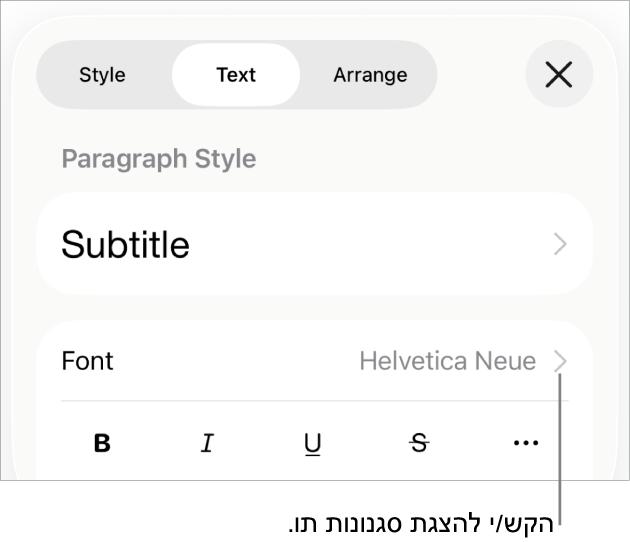630x542 pixels.
Task: Open the Font row showing Helvetica Neue
Action: (315, 361)
